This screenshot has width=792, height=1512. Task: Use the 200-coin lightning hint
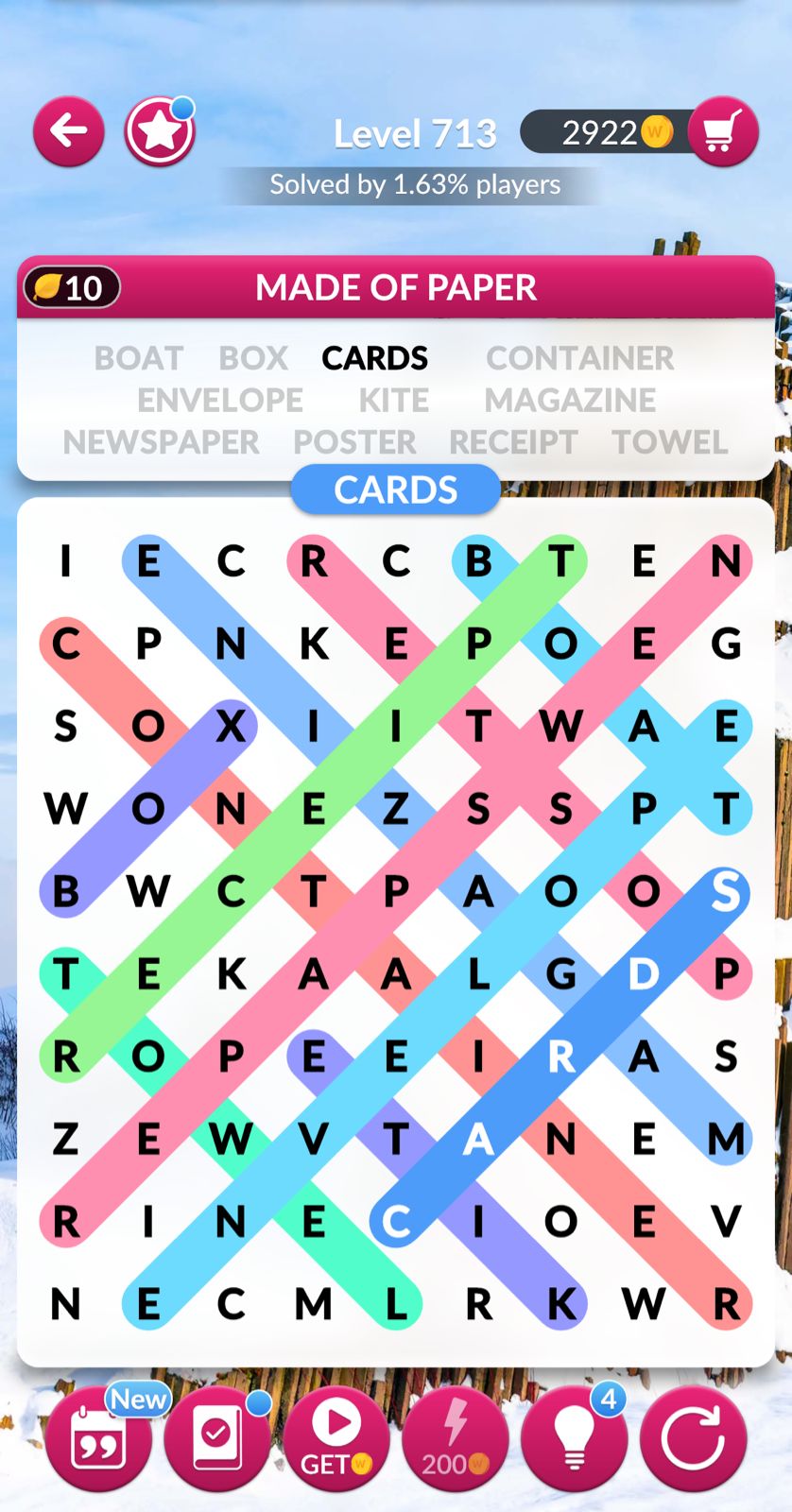(x=455, y=1439)
